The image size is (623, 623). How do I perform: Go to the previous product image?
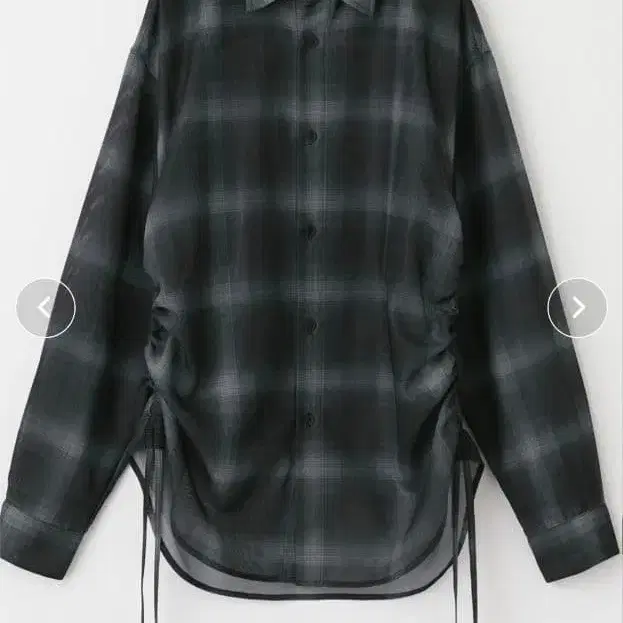(46, 308)
